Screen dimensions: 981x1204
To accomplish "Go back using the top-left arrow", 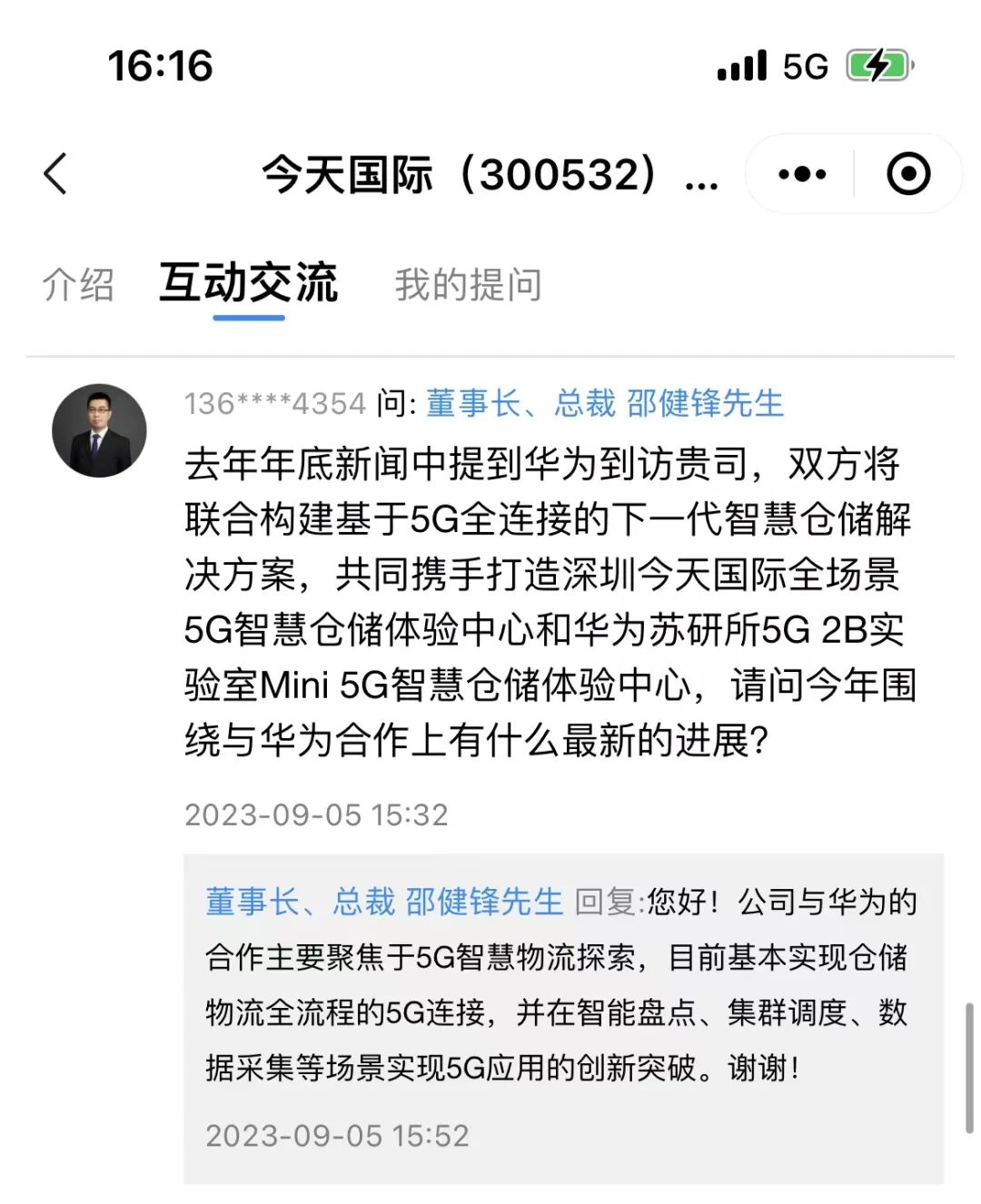I will point(56,173).
